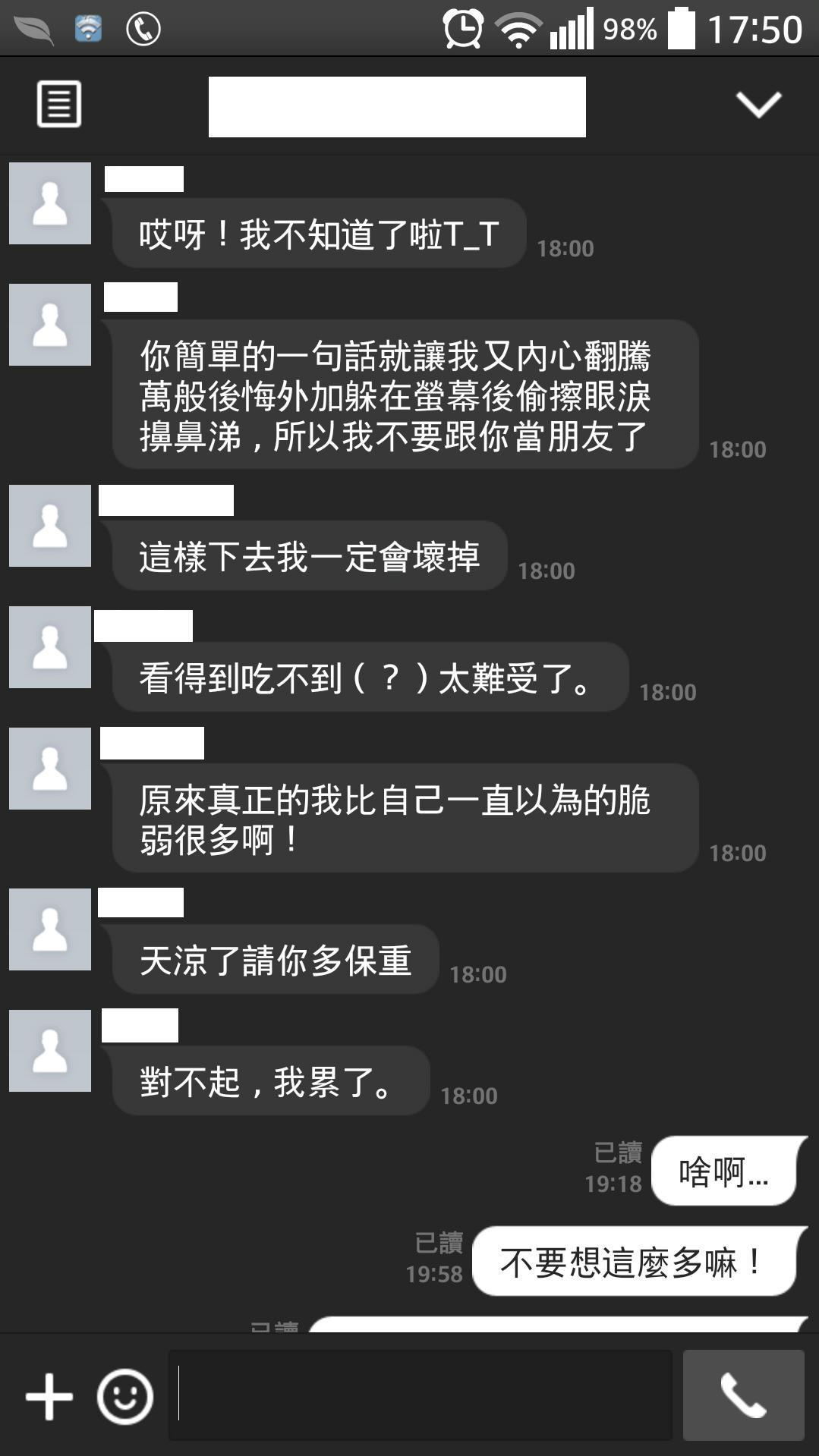Focus the message text input field
This screenshot has height=1456, width=819.
pyautogui.click(x=420, y=1395)
